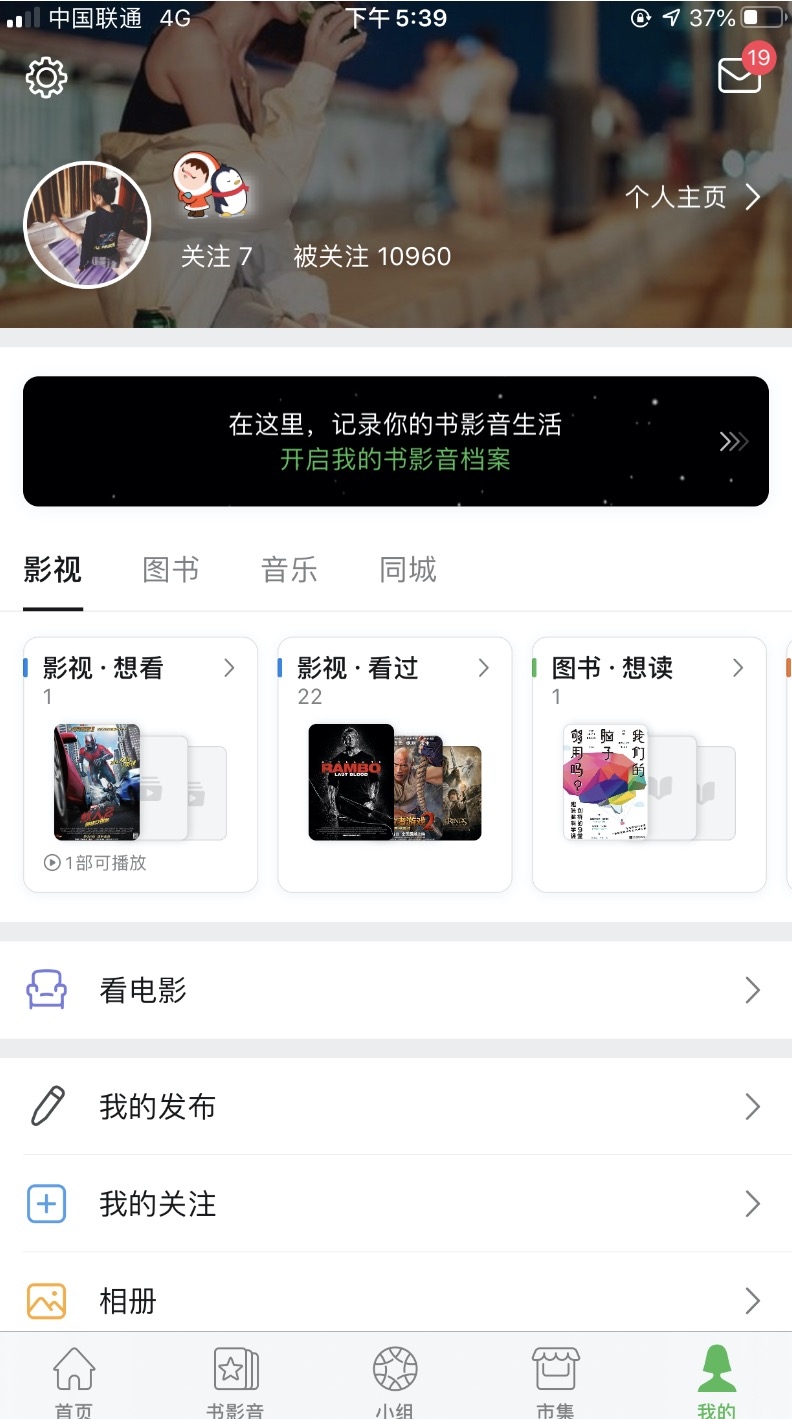Tap the 看电影 armchair icon
The image size is (792, 1419).
[x=46, y=990]
